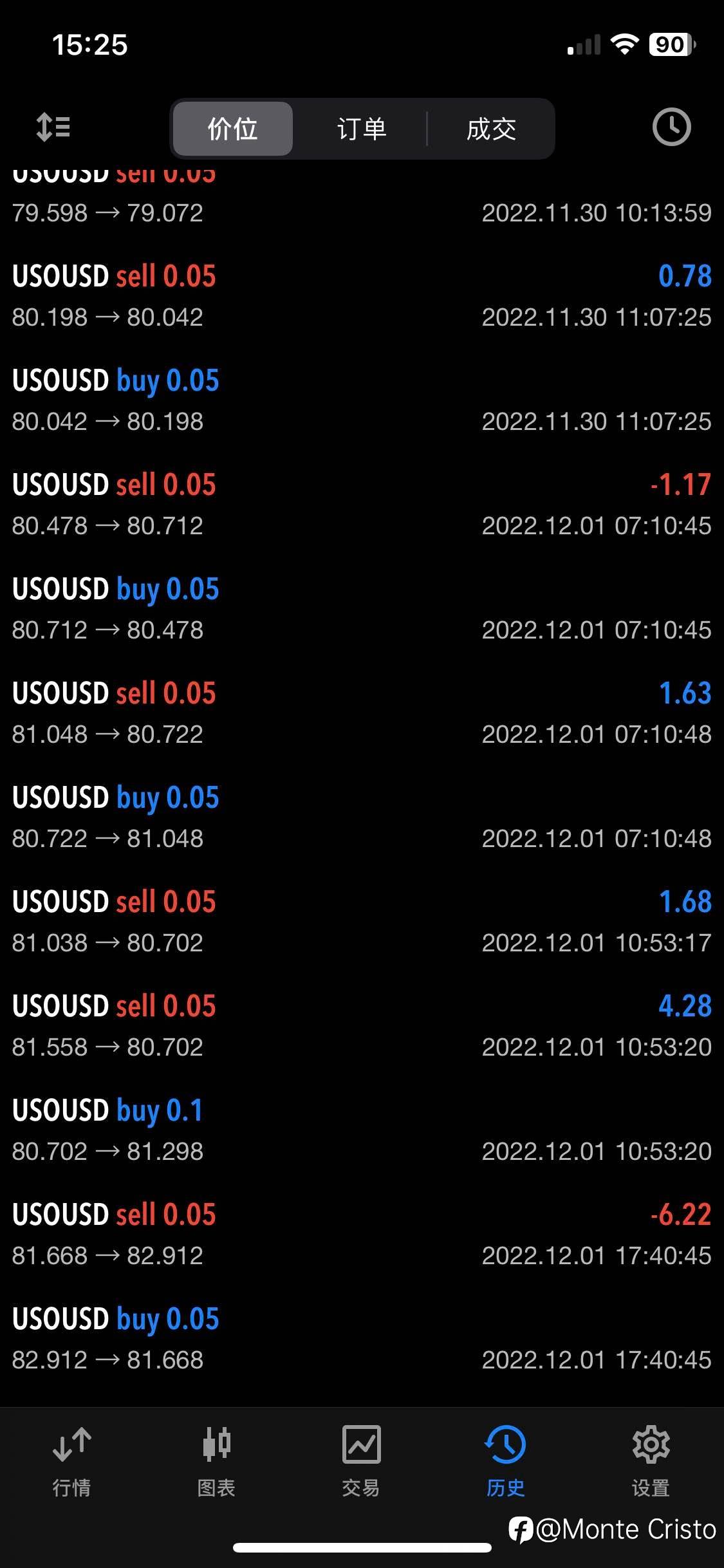
Task: Open the sell trade with -1.17 loss
Action: tap(362, 505)
